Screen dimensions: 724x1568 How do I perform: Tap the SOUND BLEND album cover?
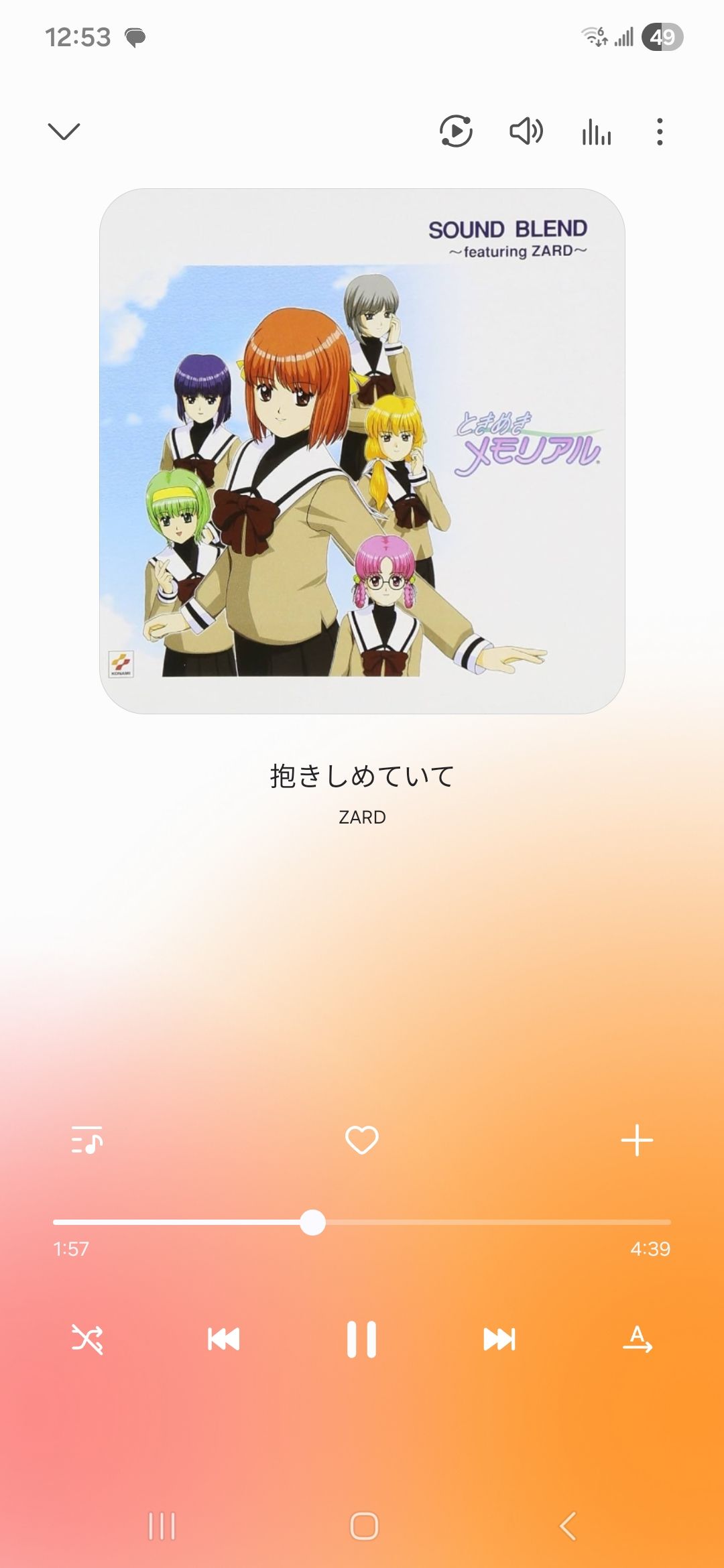tap(362, 451)
